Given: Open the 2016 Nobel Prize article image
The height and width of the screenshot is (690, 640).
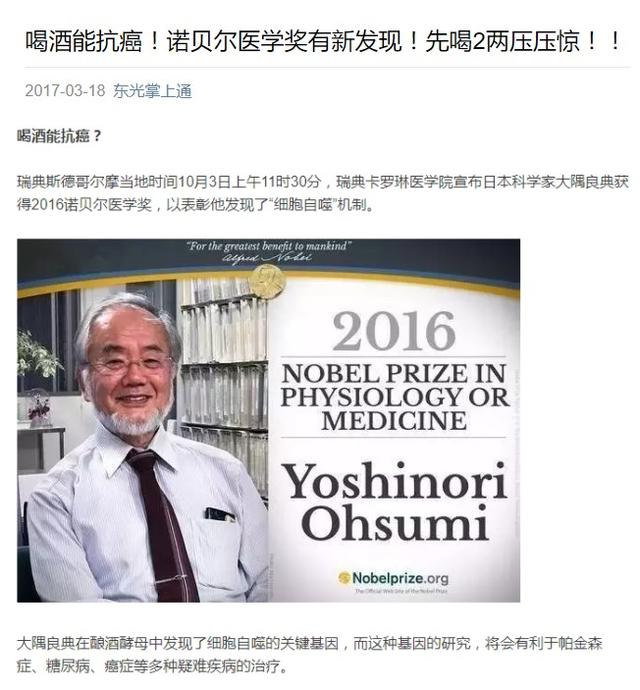Looking at the screenshot, I should tap(268, 420).
